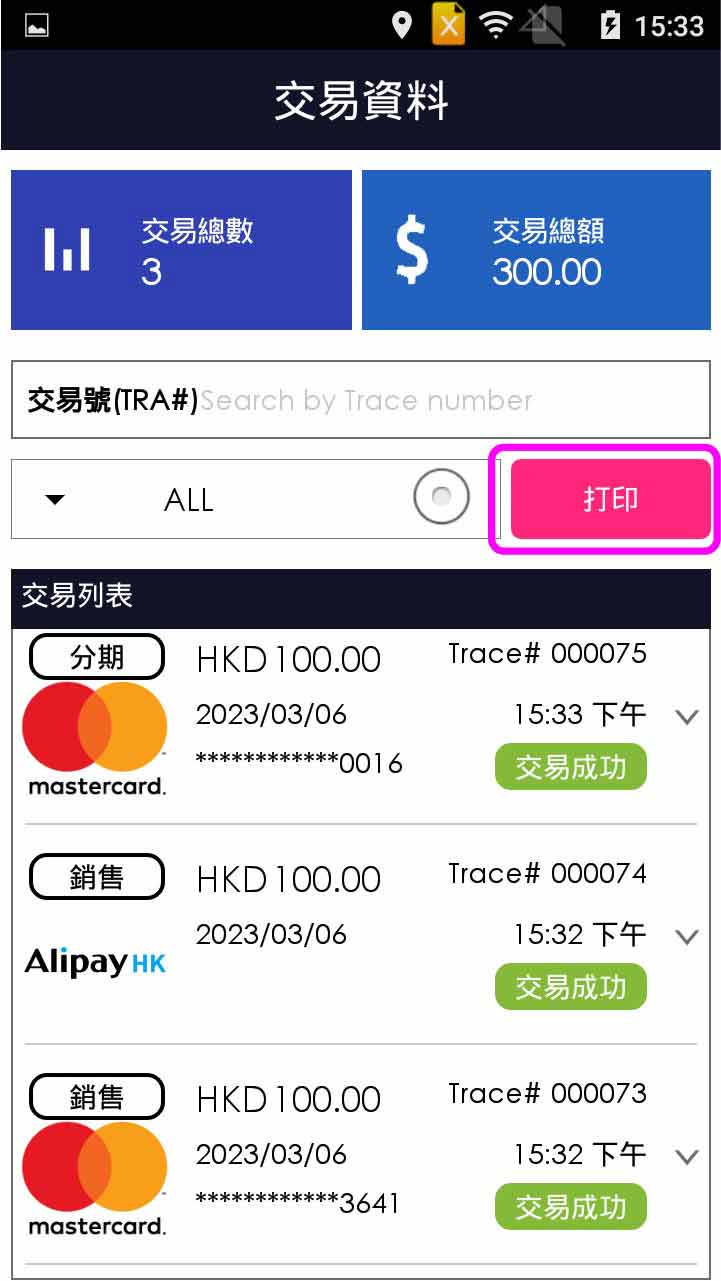Expand the Trace# 000073 transaction
The width and height of the screenshot is (721, 1281).
[x=686, y=1157]
